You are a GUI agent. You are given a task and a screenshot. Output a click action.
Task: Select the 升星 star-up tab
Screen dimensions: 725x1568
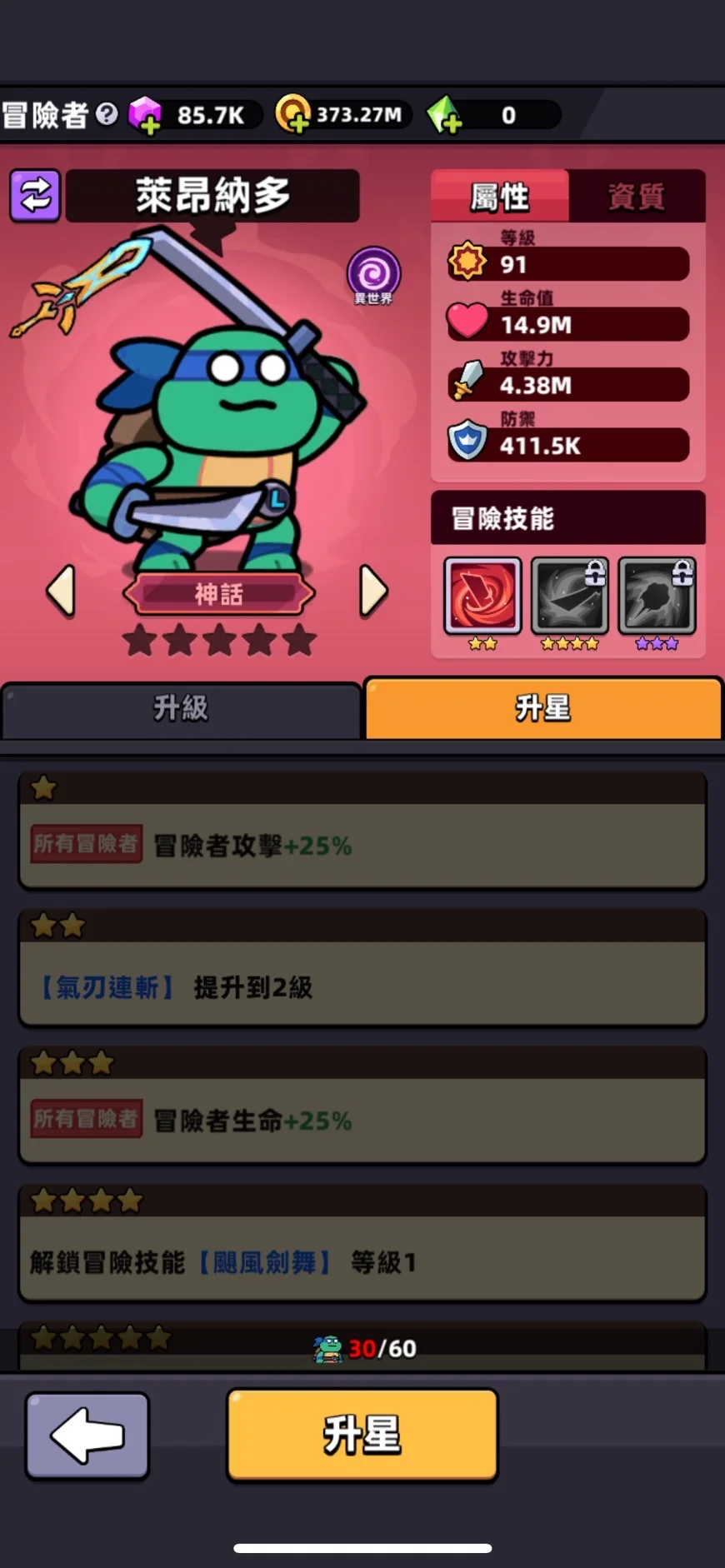(543, 709)
